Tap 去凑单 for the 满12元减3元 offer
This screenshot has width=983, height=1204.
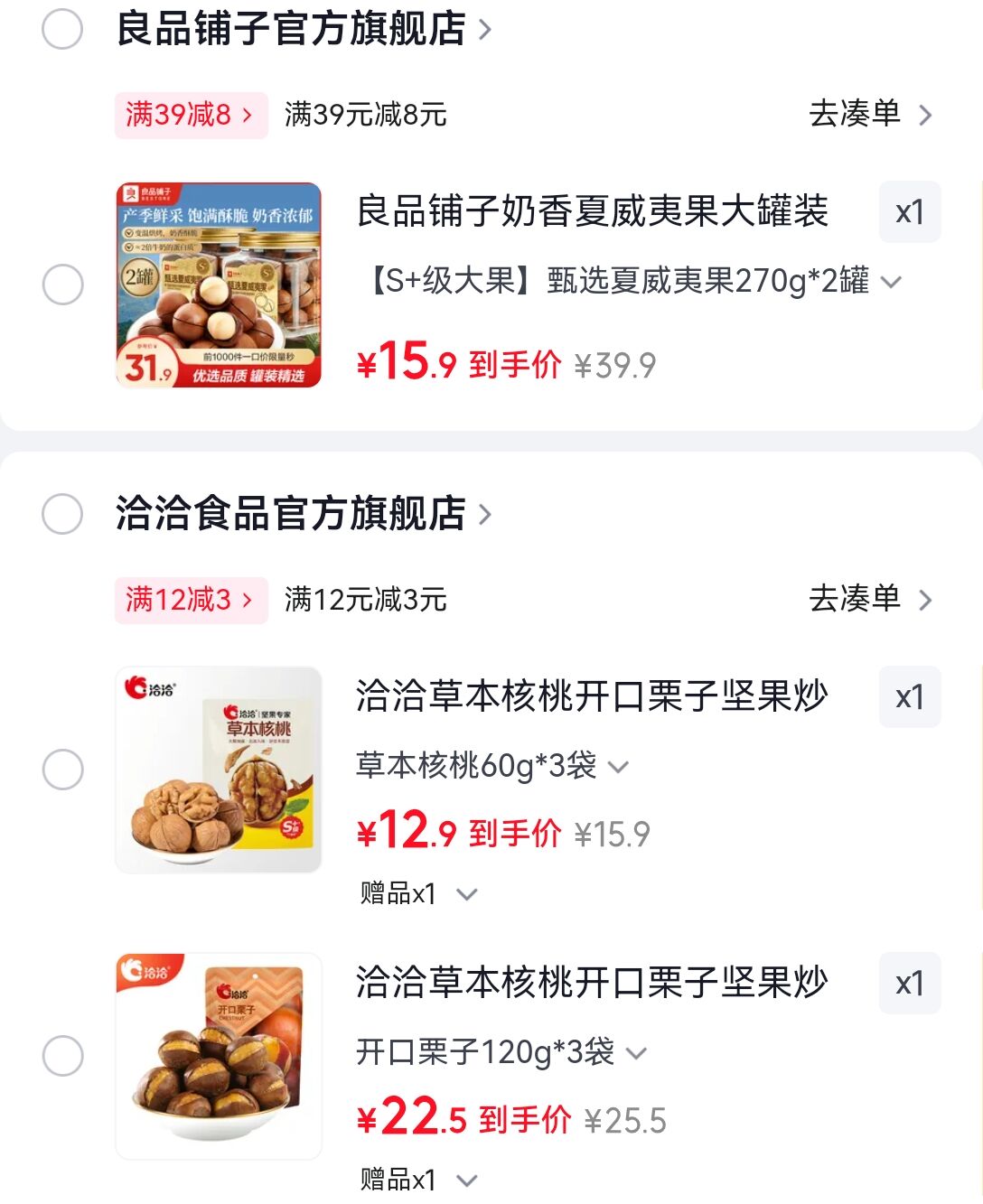(x=869, y=600)
